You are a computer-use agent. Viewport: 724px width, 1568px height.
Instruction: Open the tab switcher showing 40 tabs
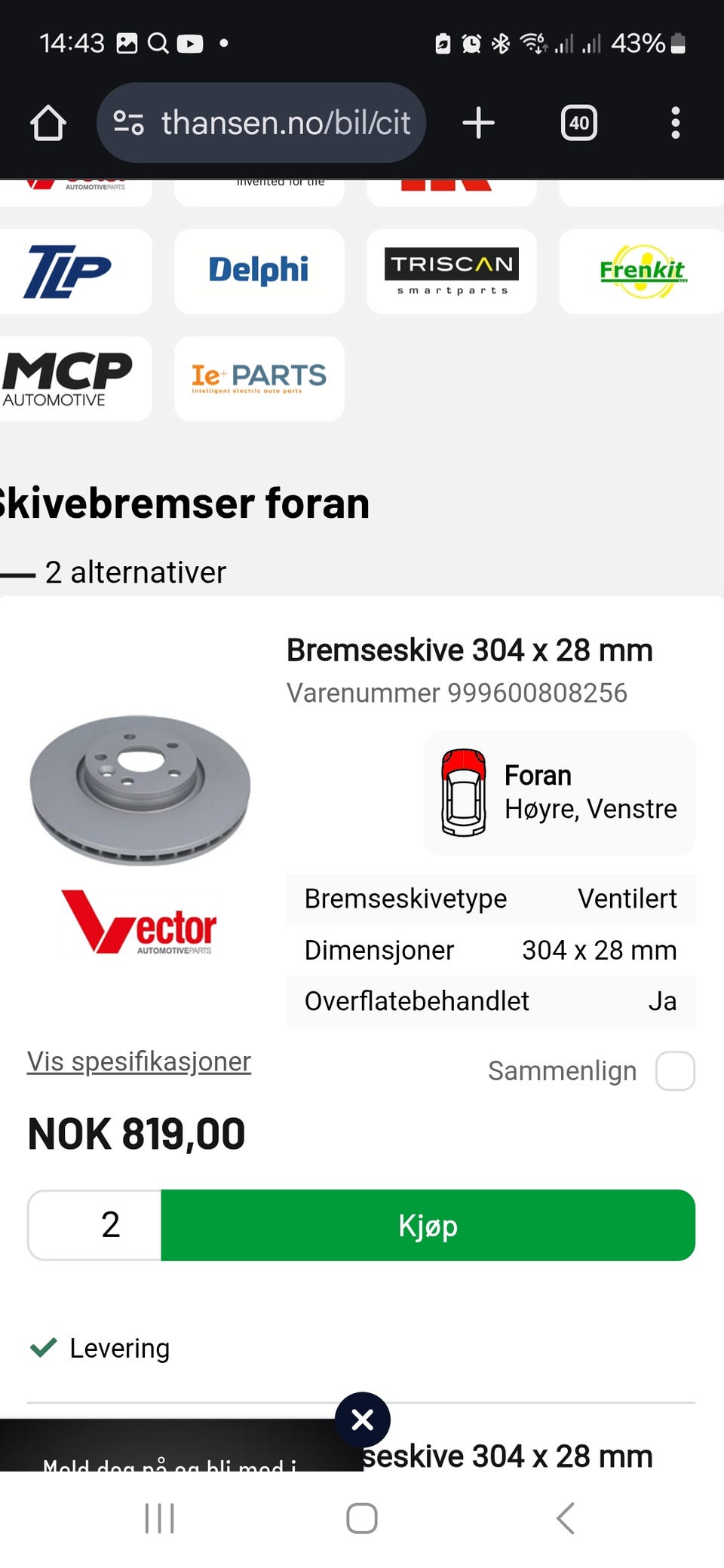[578, 123]
